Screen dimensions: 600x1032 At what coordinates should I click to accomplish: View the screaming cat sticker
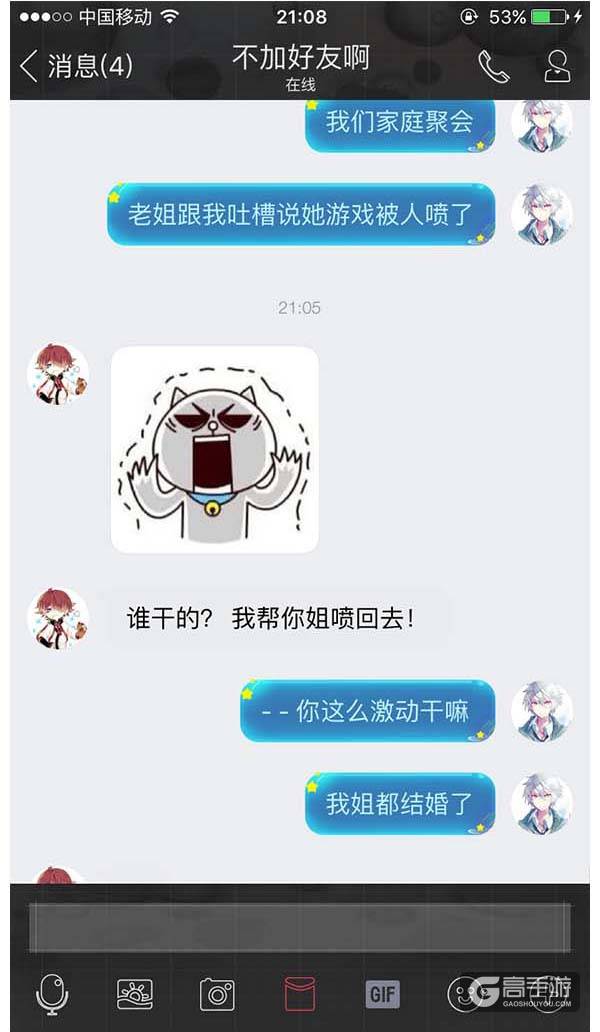tap(214, 449)
